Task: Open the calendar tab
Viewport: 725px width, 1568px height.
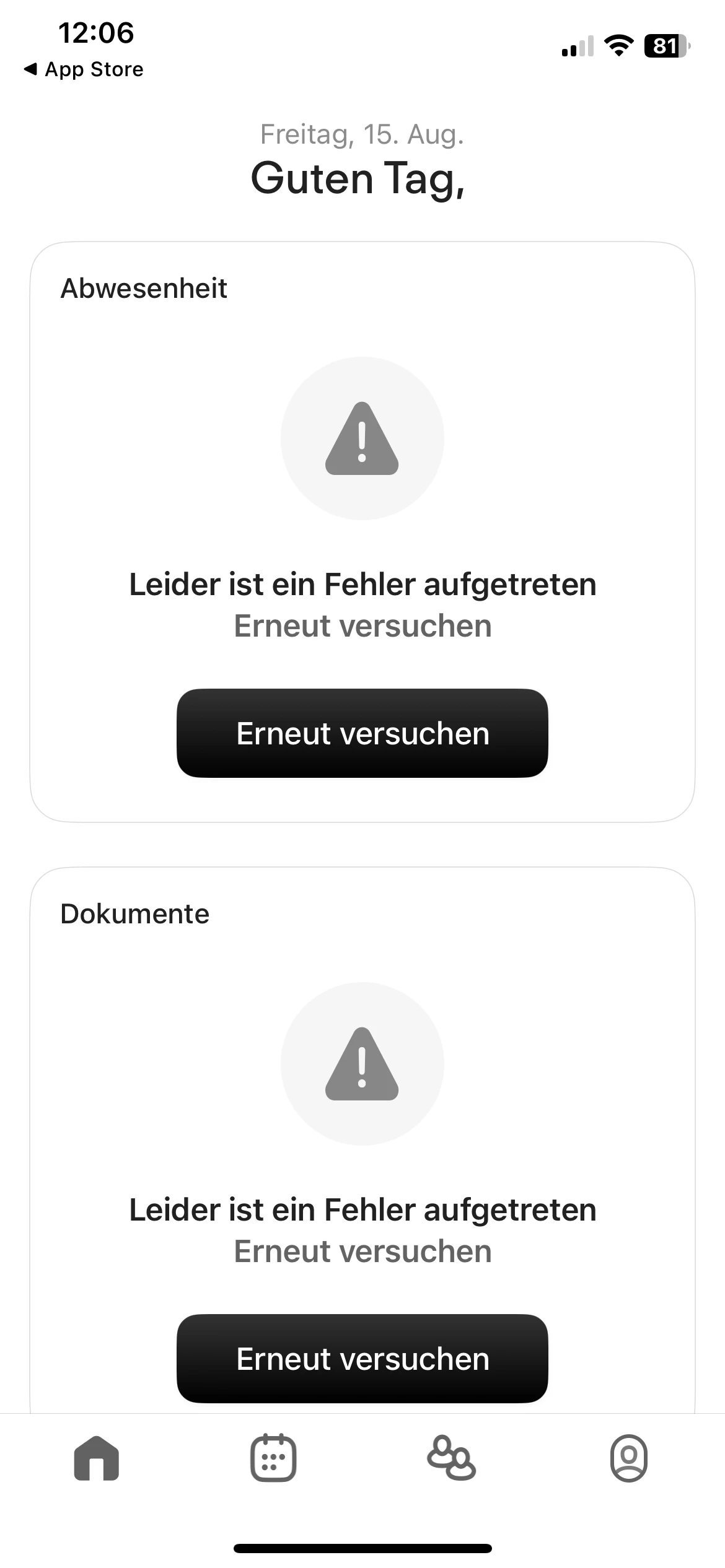Action: coord(273,1458)
